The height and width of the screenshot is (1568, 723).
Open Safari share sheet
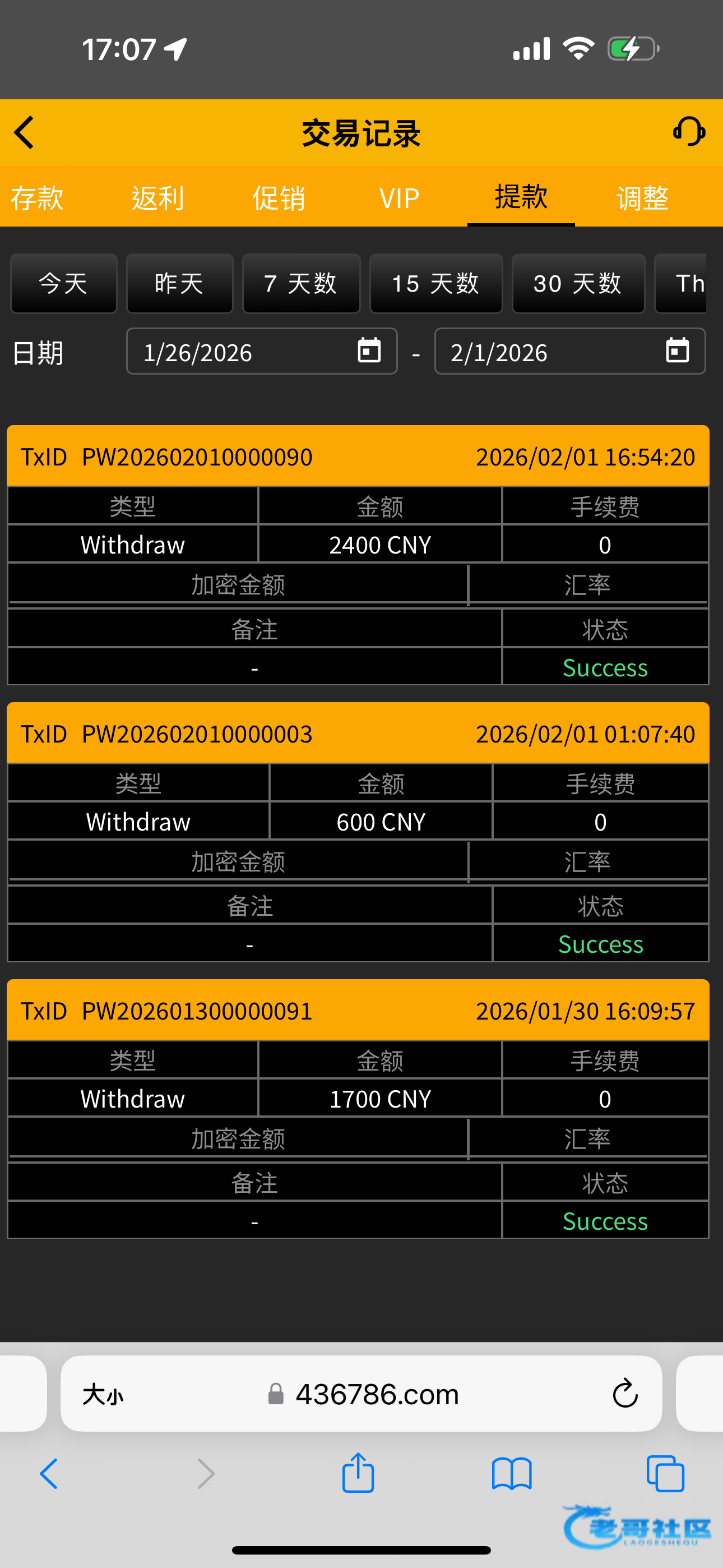tap(358, 1474)
